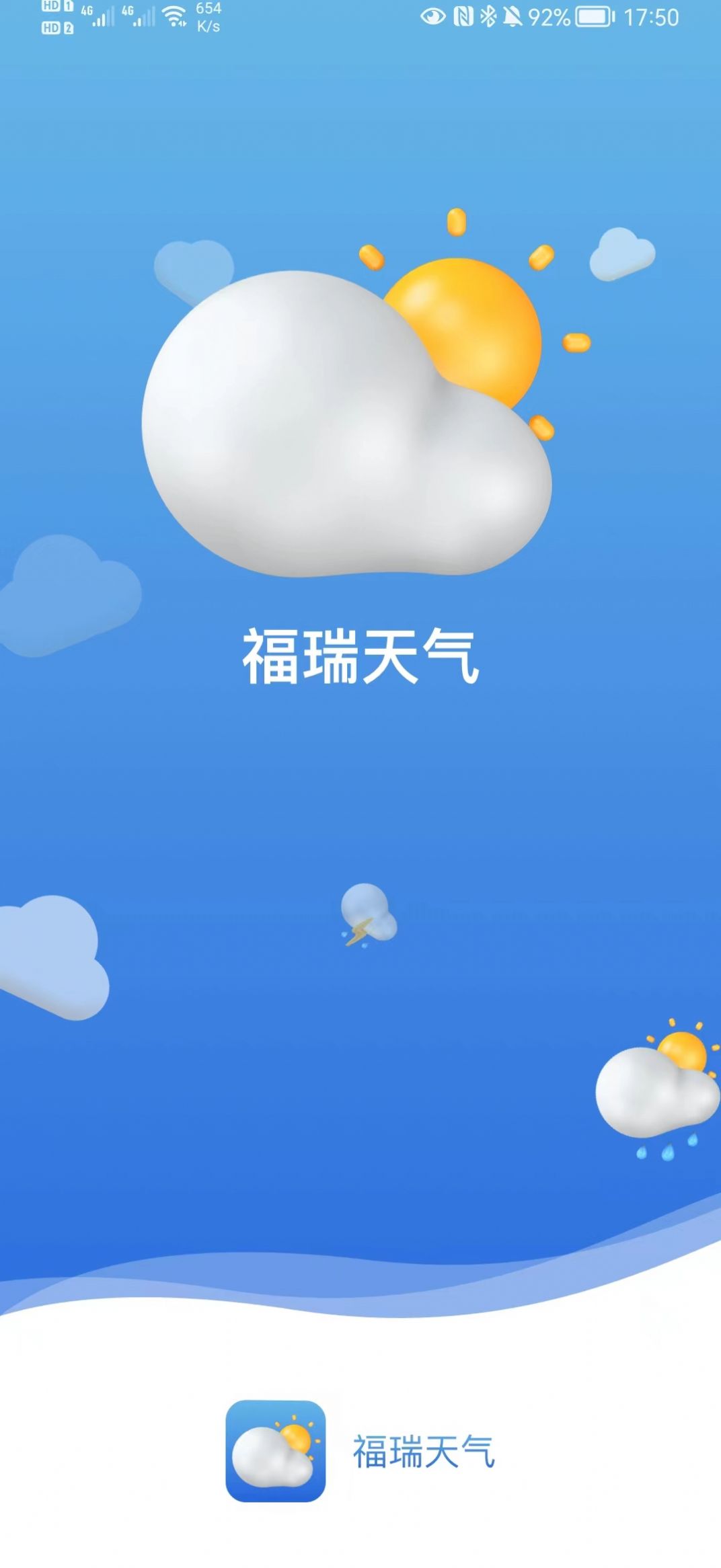Click the small blue cloud near top right
The image size is (721, 1568).
pos(622,256)
